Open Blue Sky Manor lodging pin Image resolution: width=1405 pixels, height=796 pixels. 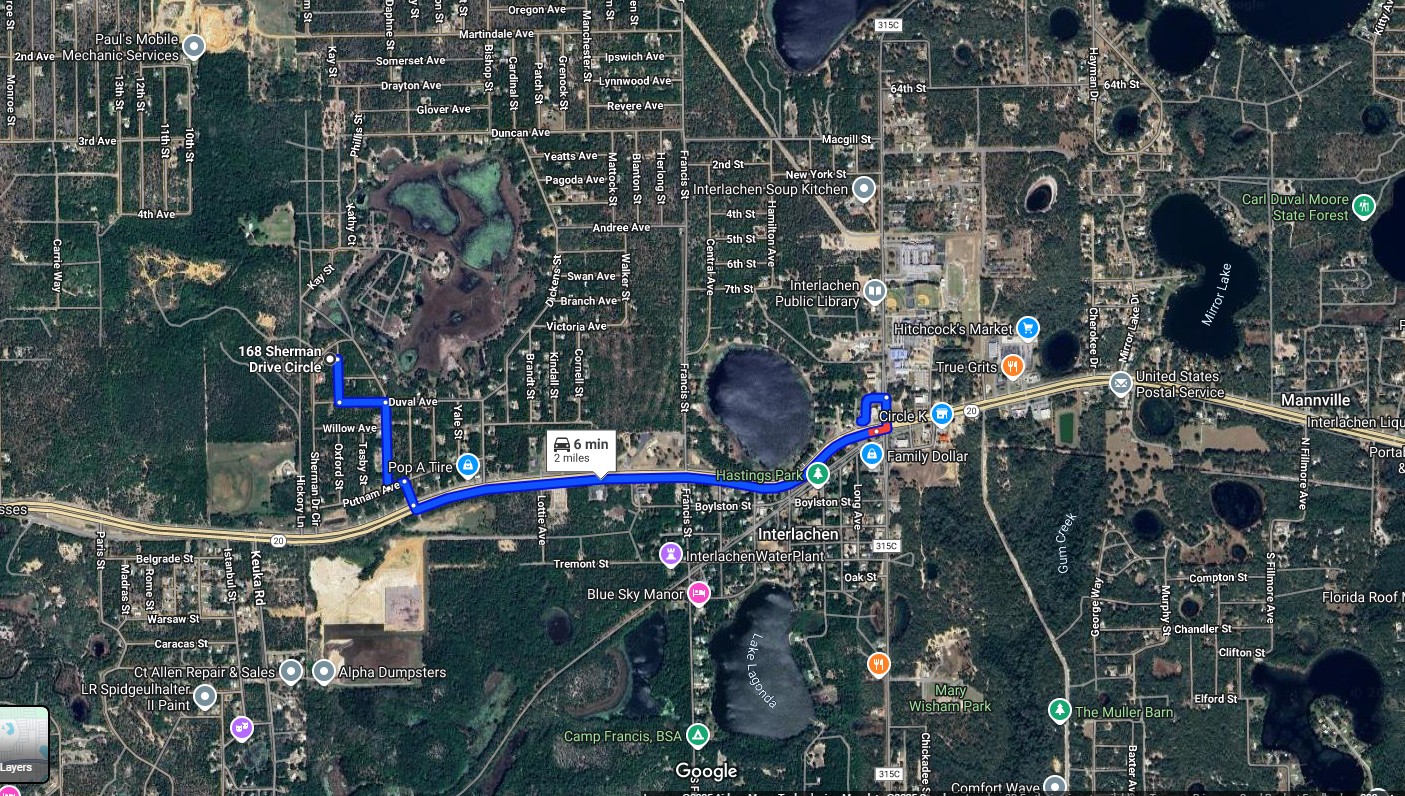(x=699, y=594)
